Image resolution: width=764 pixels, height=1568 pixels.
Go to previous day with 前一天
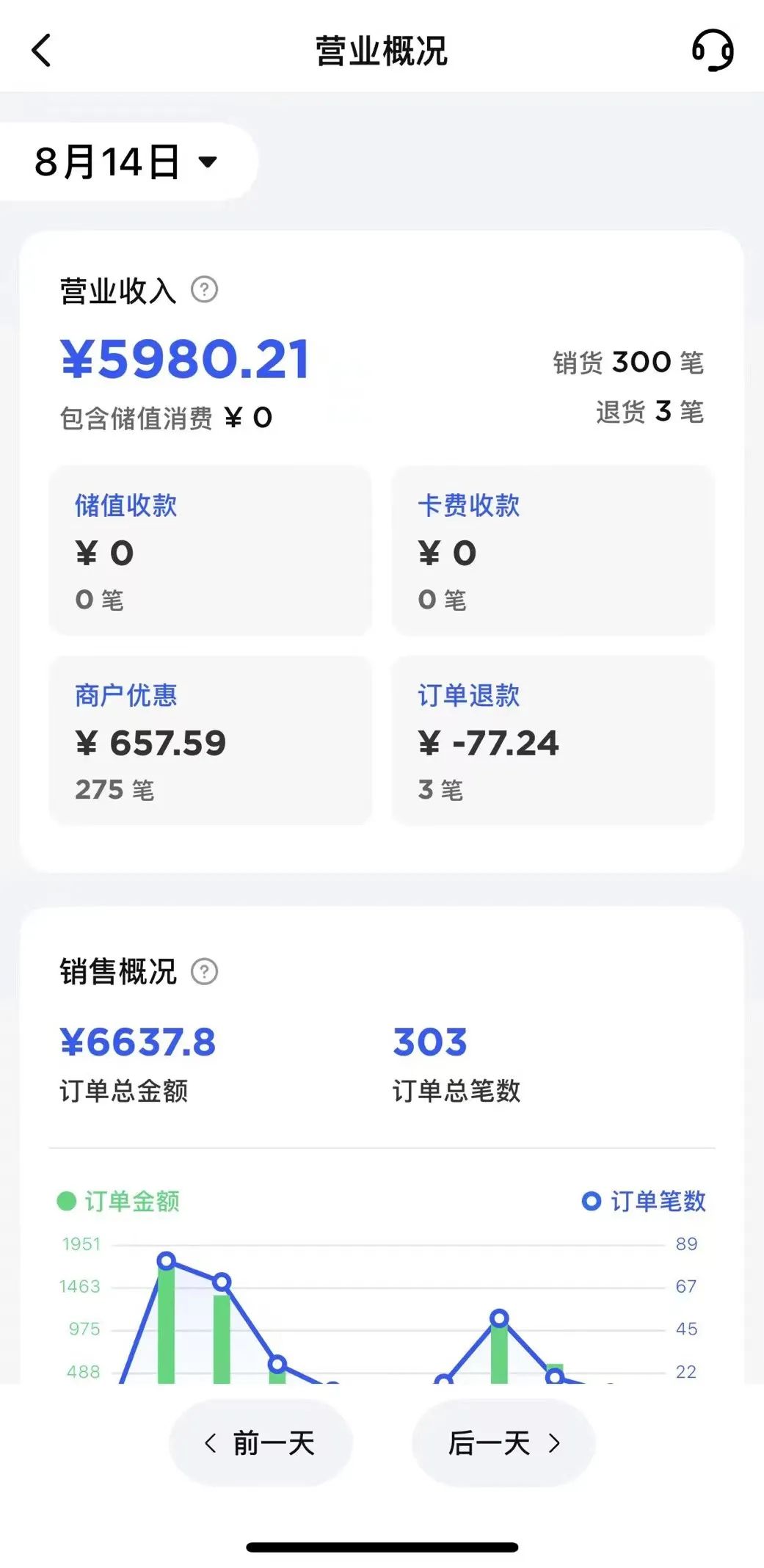click(261, 1443)
